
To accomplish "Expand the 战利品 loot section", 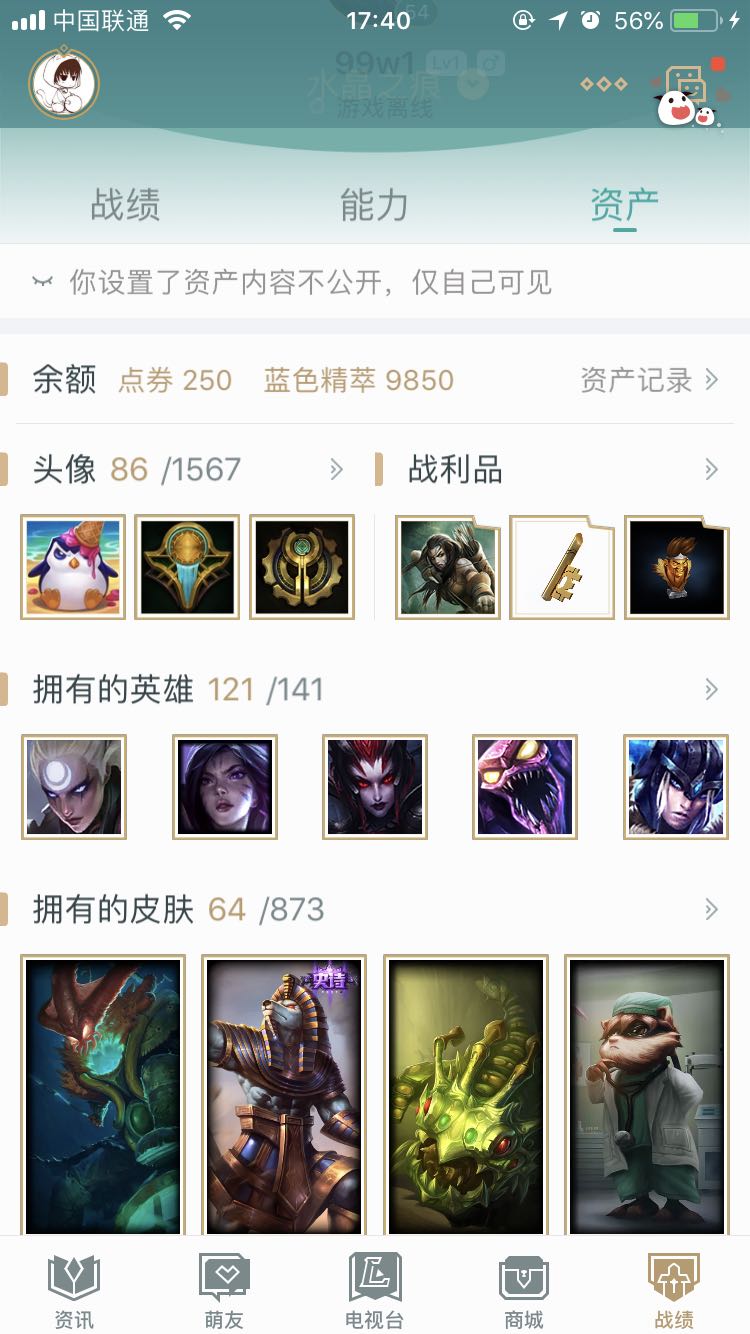I will click(711, 469).
